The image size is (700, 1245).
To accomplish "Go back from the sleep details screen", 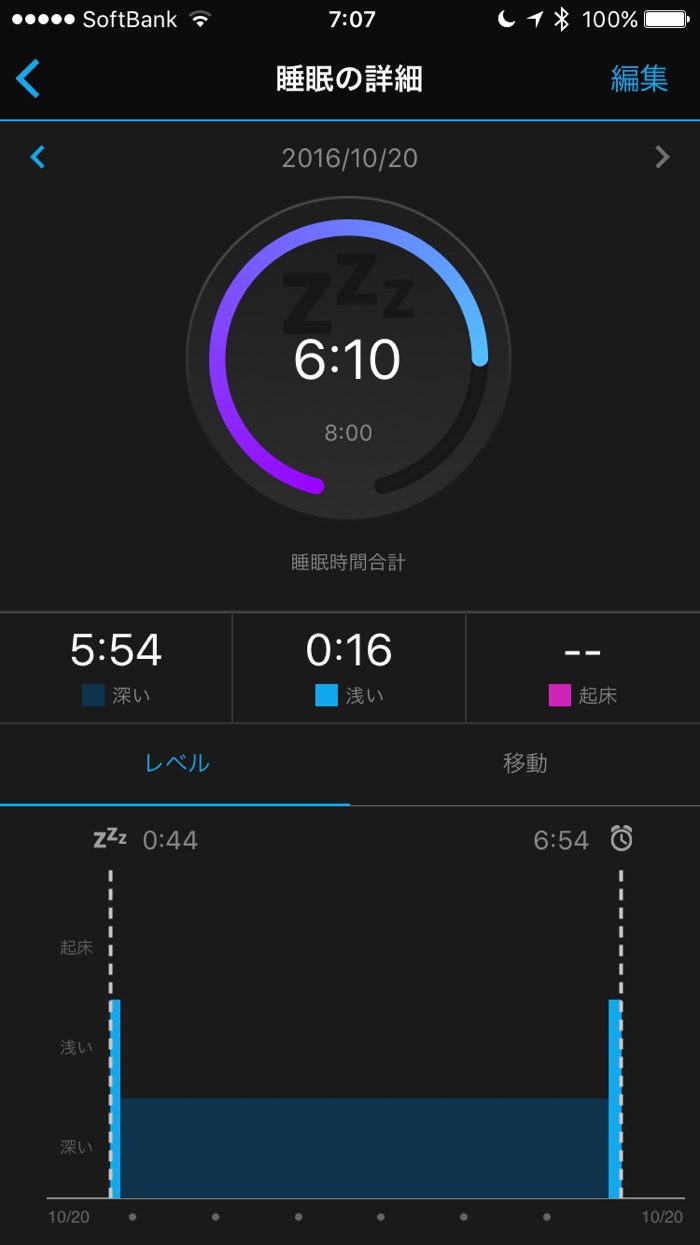I will [29, 78].
